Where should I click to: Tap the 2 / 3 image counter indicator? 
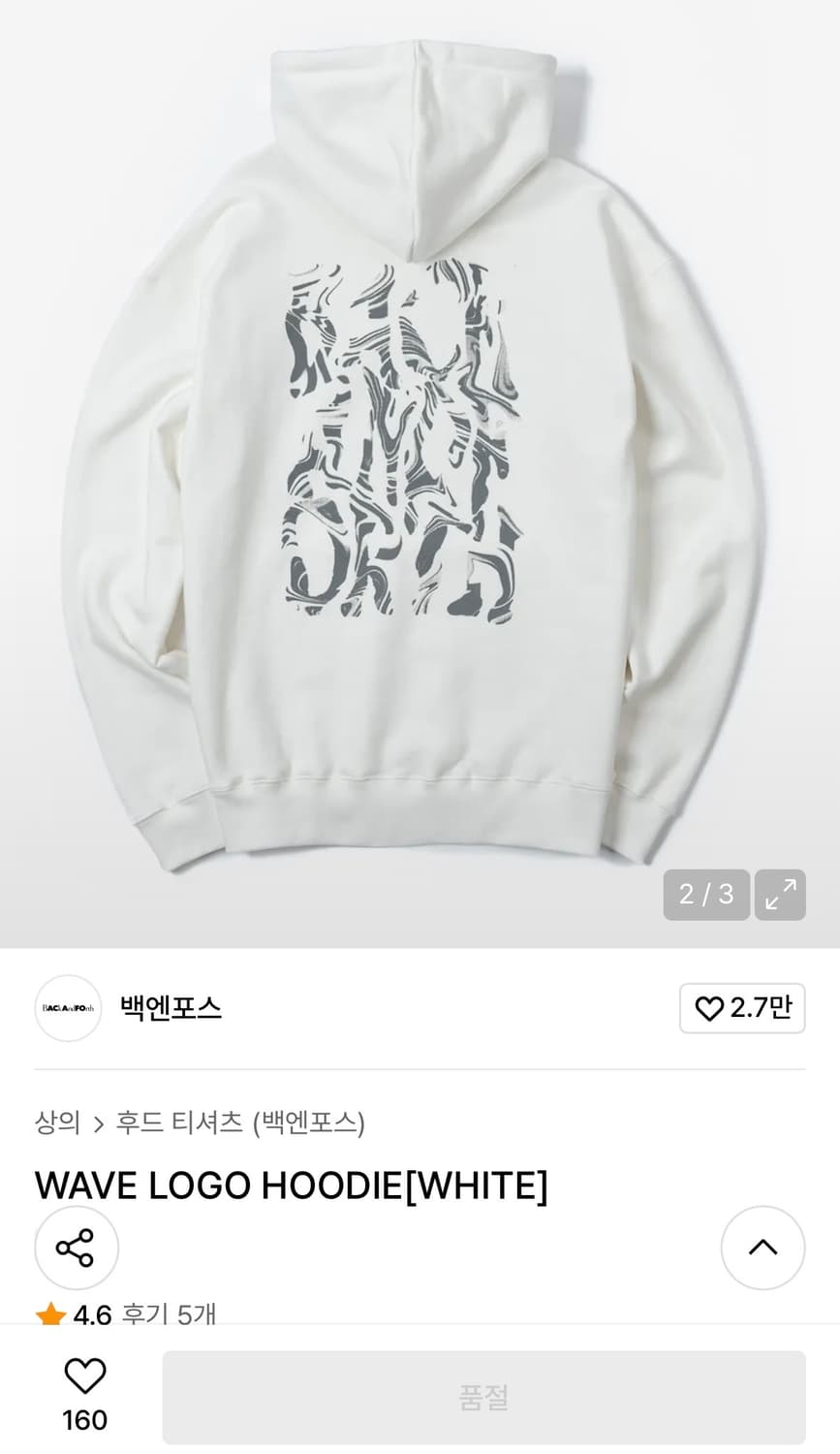pos(705,894)
